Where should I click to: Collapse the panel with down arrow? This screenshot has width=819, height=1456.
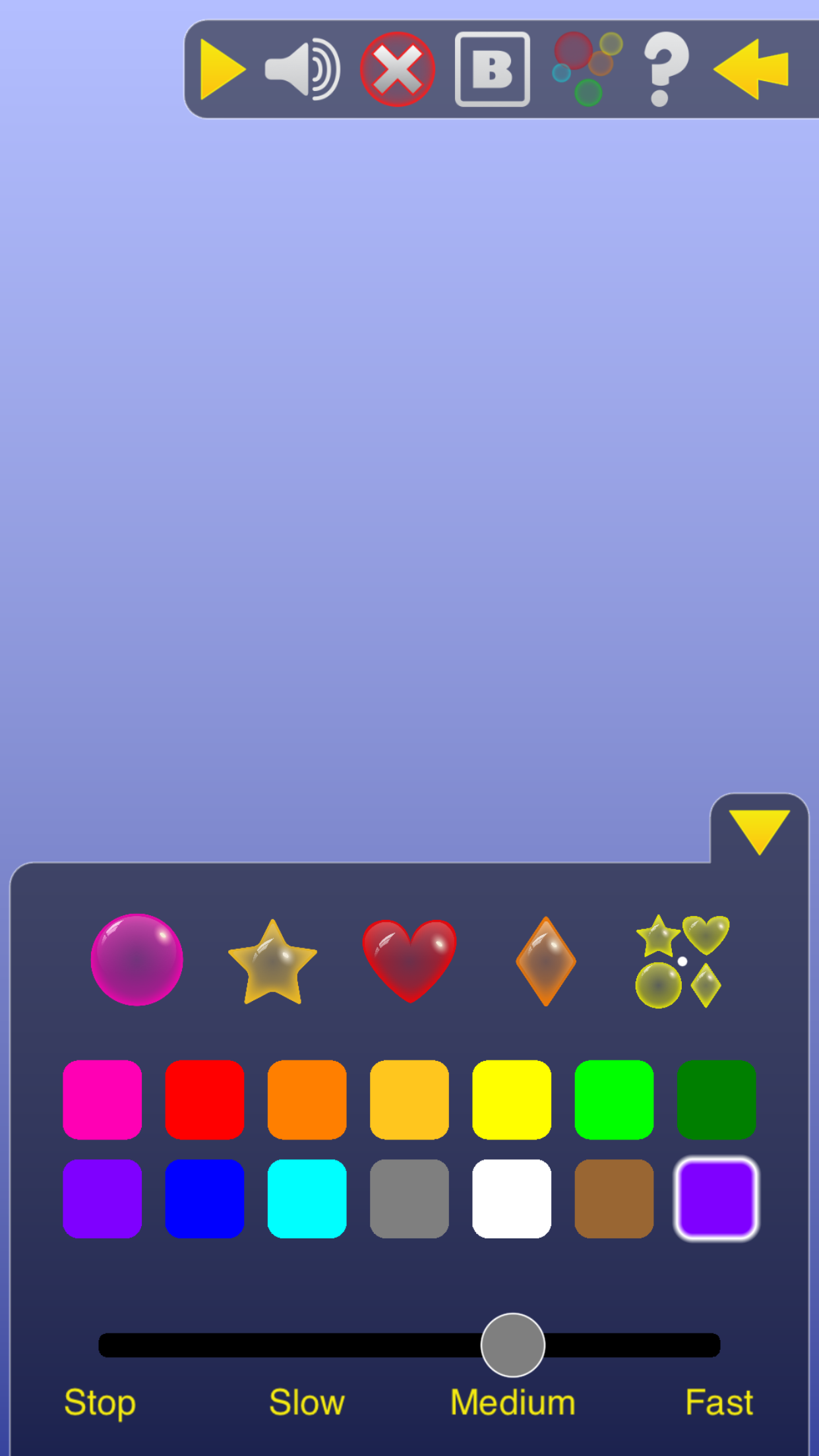759,831
